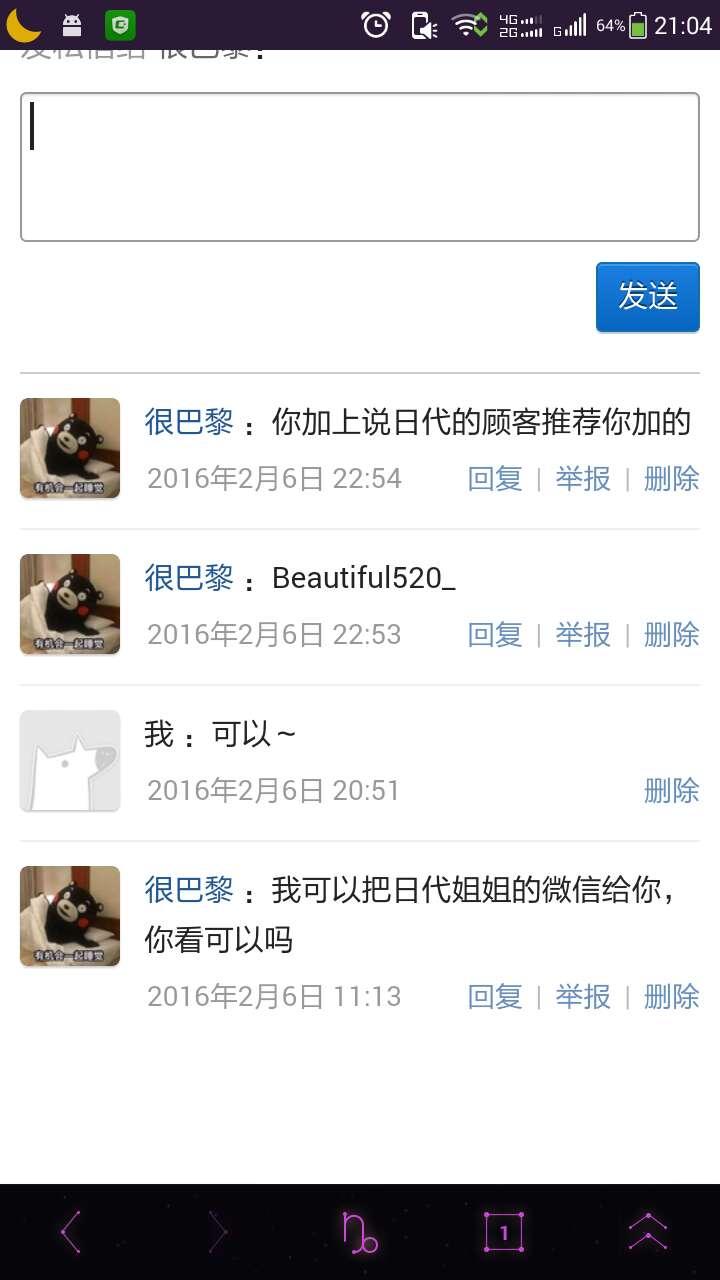Tap the 发送 send button
The width and height of the screenshot is (720, 1280).
click(x=648, y=297)
